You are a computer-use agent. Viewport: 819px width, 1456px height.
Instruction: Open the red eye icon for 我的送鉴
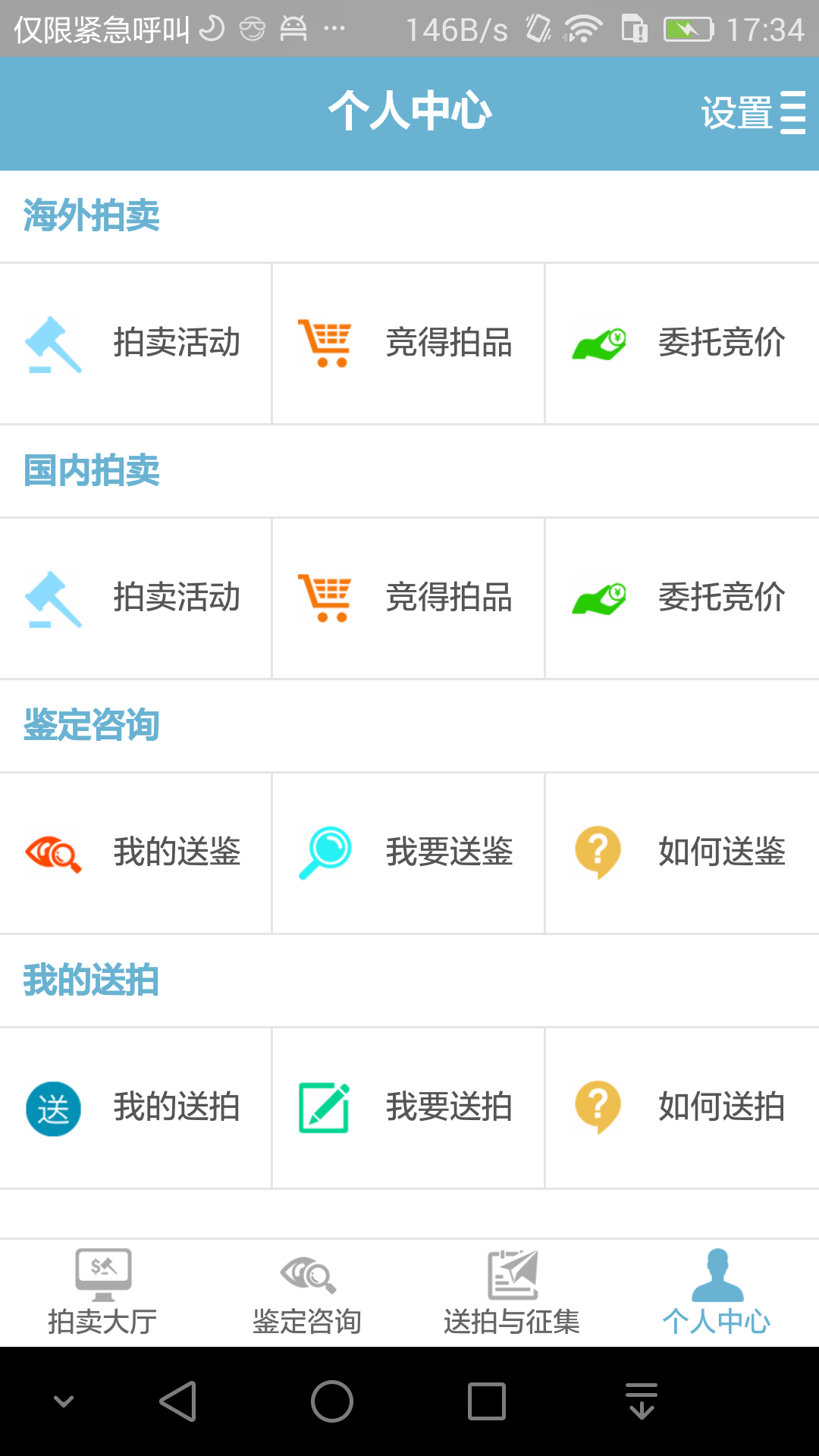[53, 852]
